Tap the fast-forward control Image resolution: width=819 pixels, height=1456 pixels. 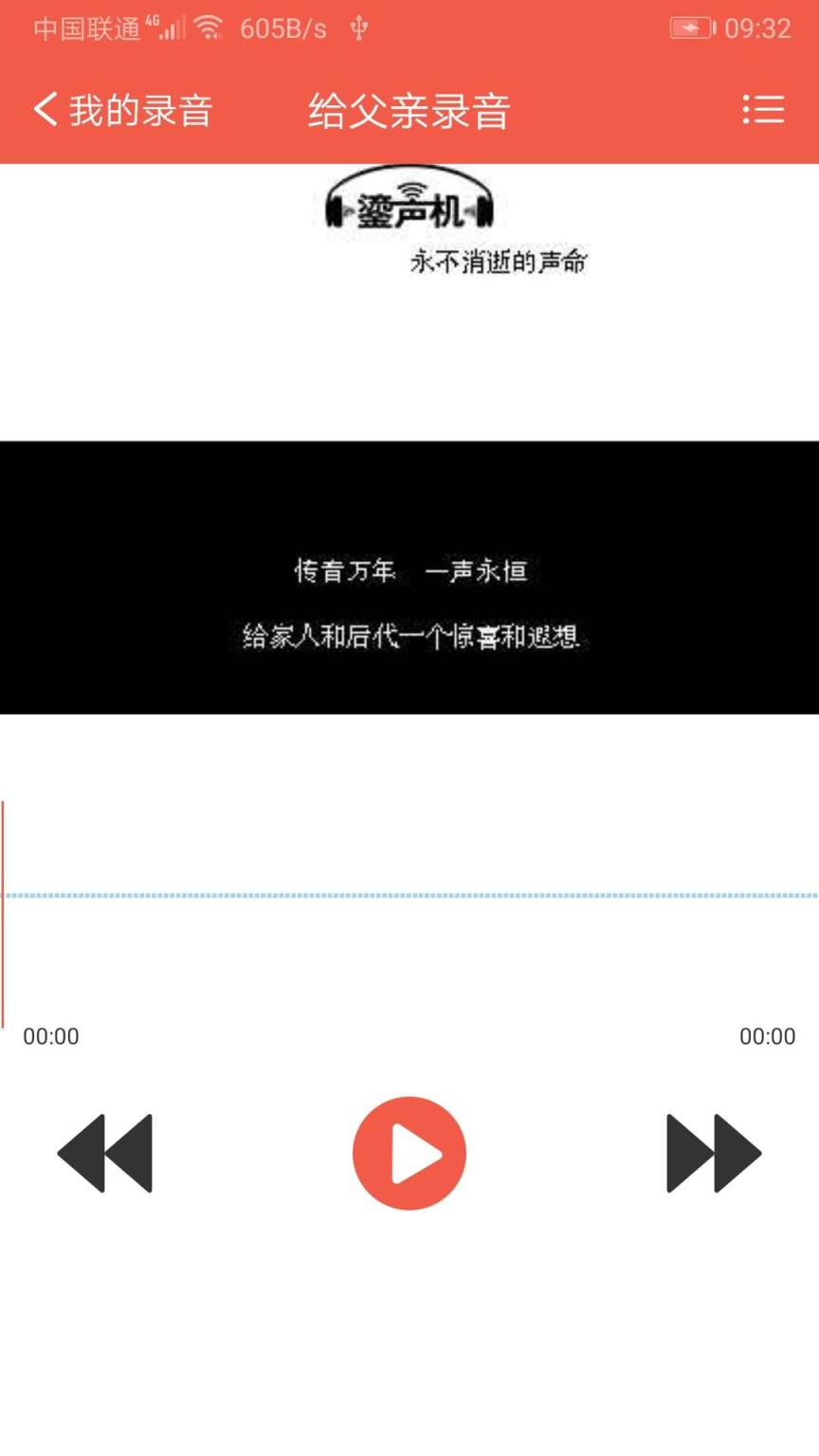point(713,1153)
